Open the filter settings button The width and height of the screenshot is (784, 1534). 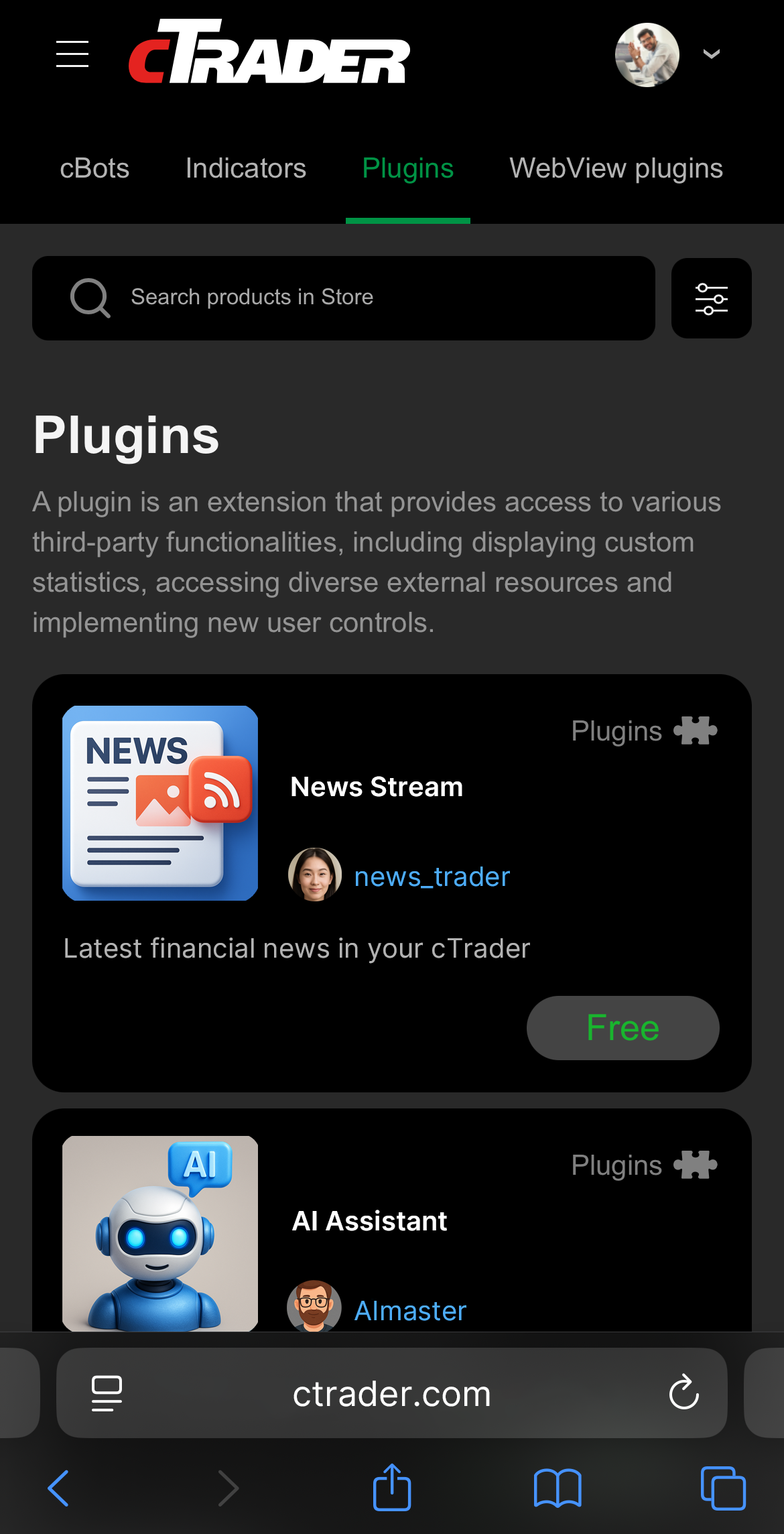(711, 298)
